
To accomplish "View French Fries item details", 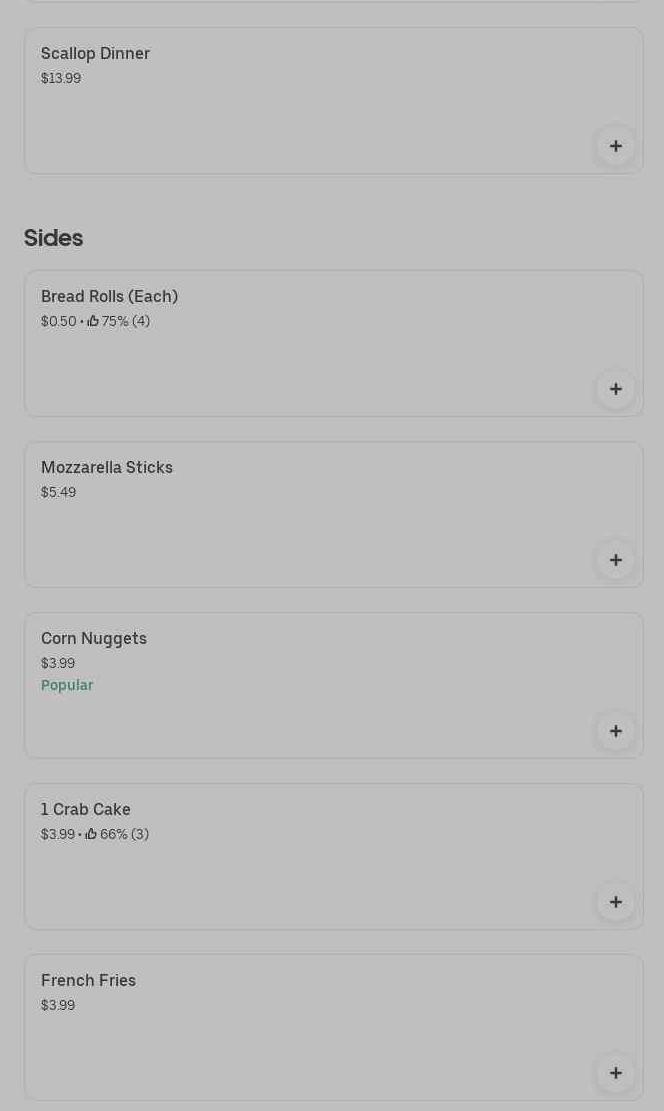I will [x=300, y=1027].
